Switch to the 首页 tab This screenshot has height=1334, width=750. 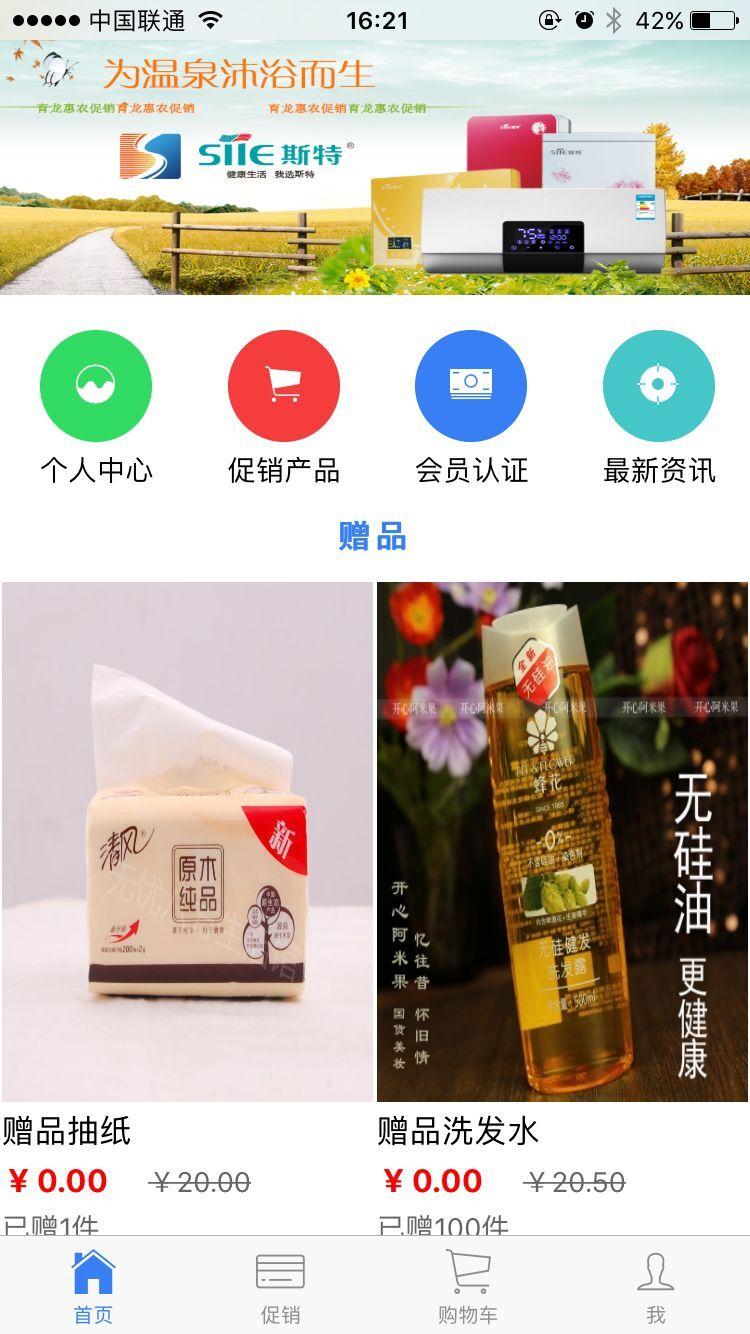pyautogui.click(x=93, y=1290)
